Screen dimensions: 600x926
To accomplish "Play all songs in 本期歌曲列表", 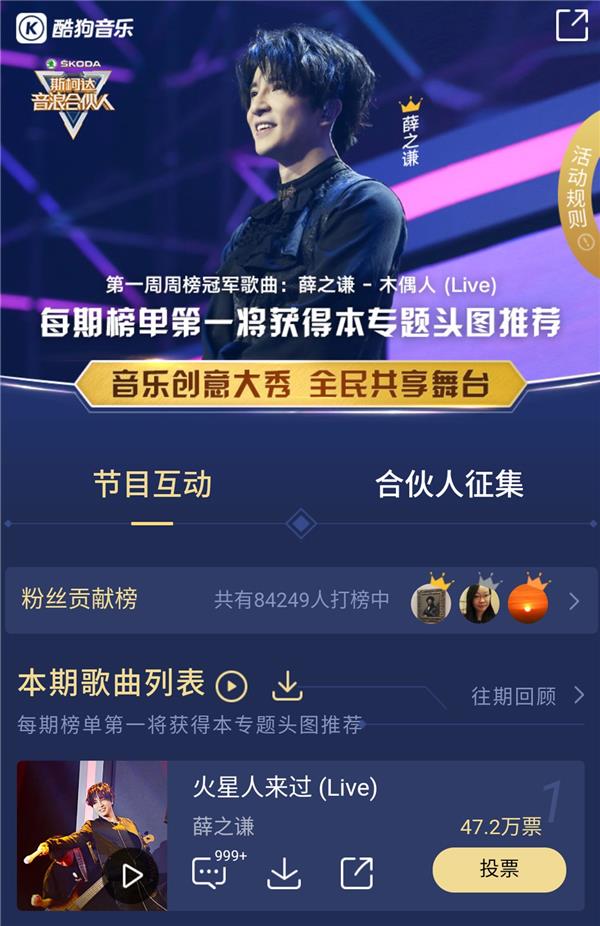I will click(231, 686).
